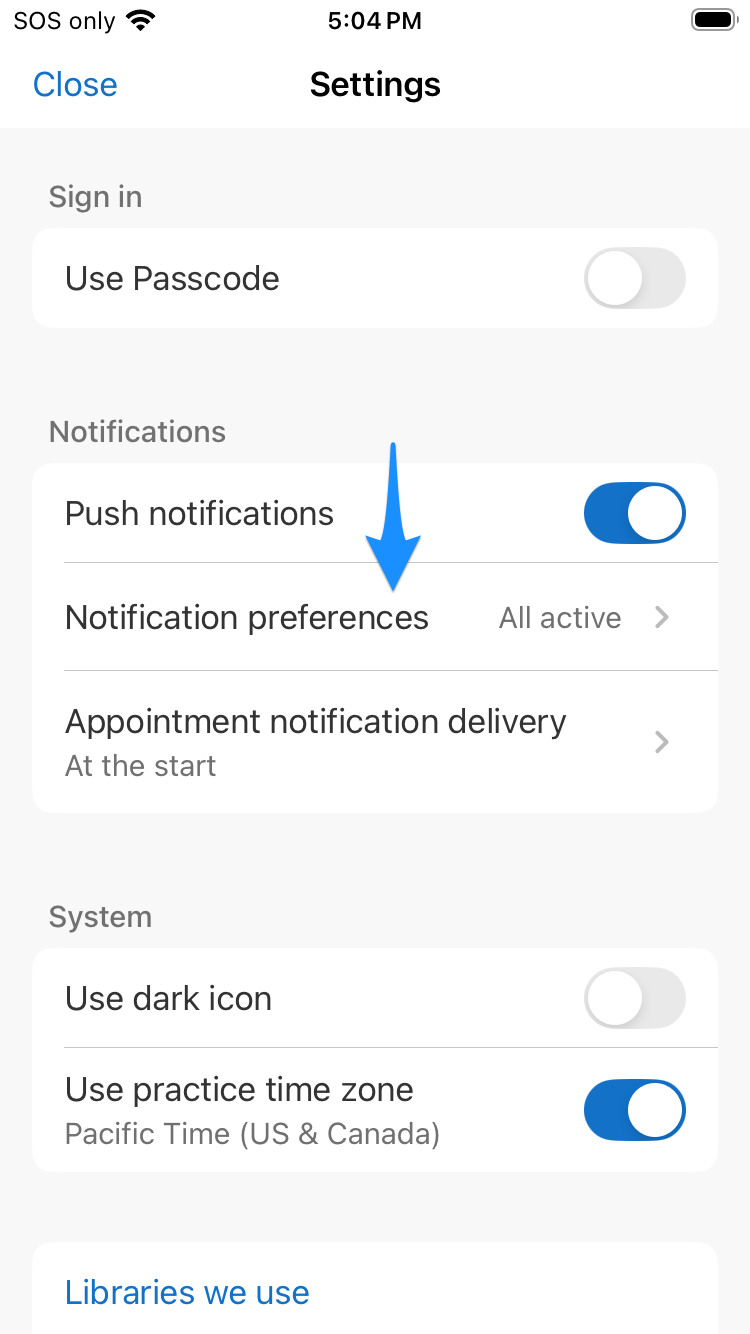Expand Appointment notification delivery options
The image size is (750, 1334).
point(661,742)
